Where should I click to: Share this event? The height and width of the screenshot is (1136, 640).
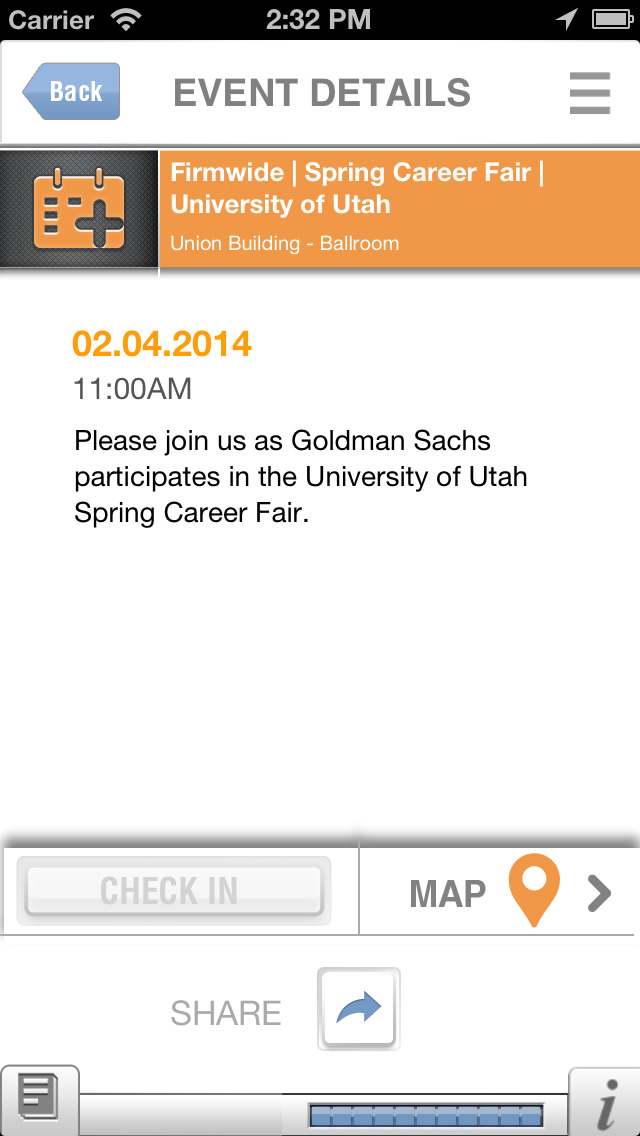[358, 1009]
